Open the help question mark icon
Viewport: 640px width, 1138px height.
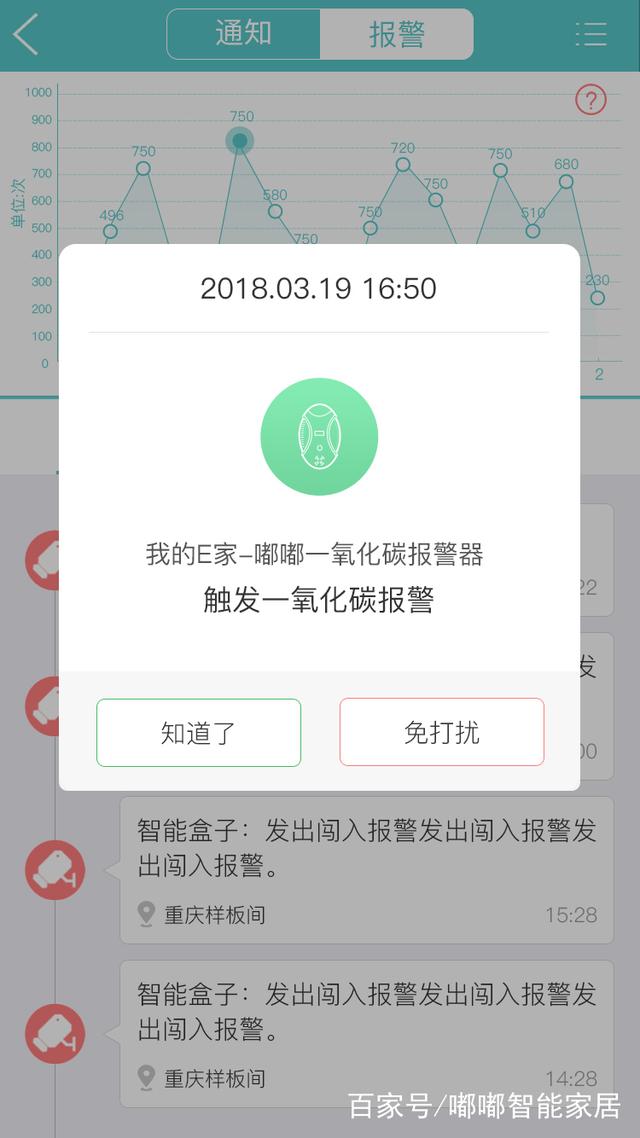pos(591,100)
